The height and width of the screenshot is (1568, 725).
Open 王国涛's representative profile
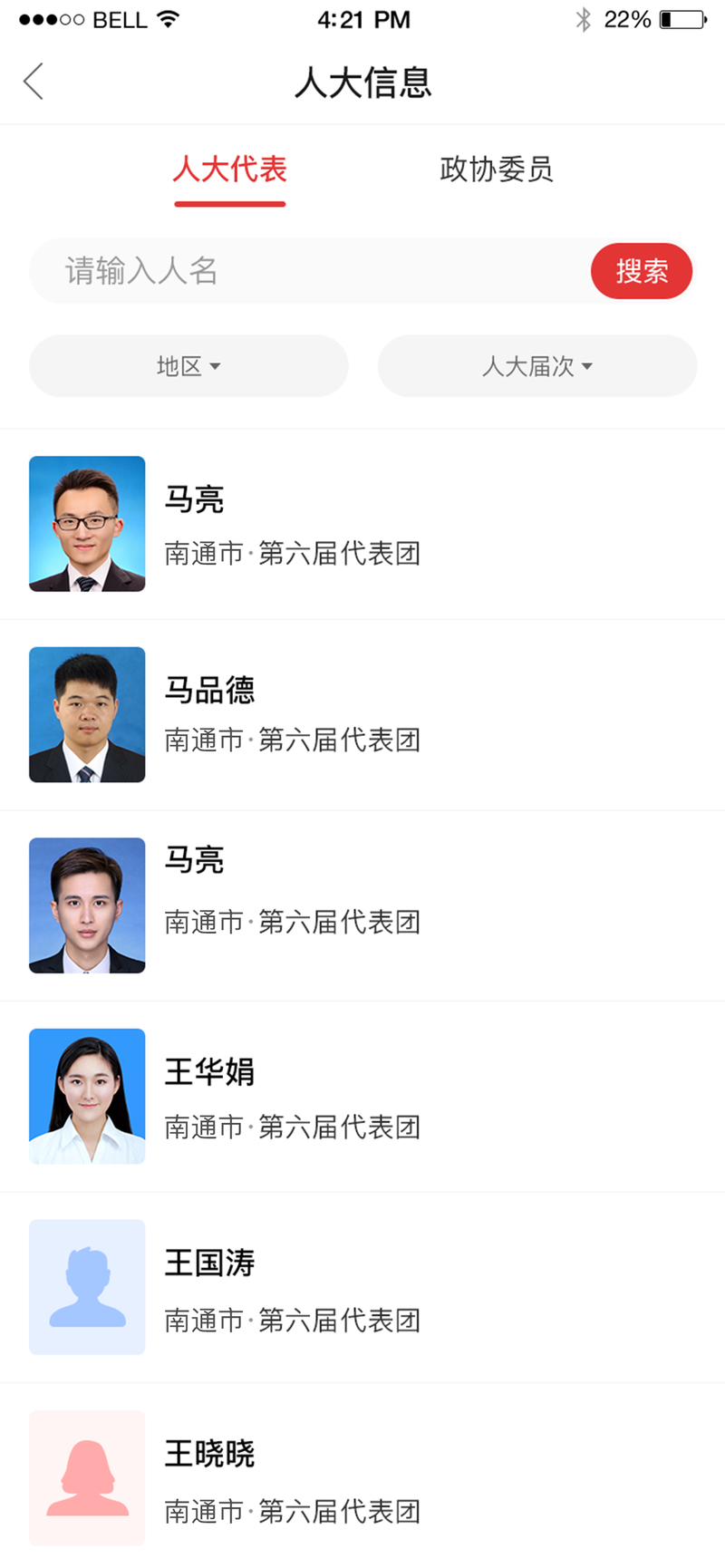click(362, 1288)
